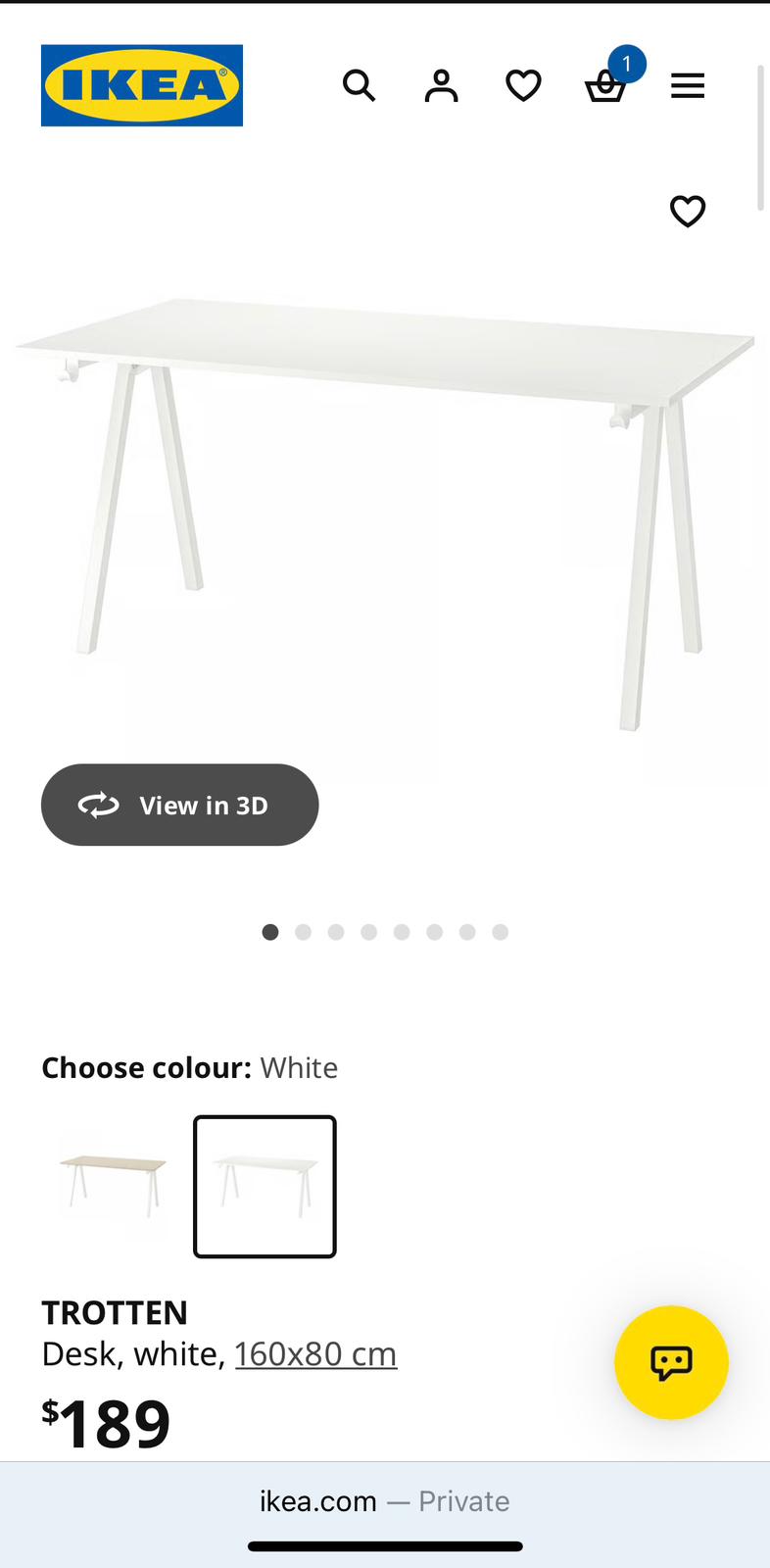Tap the ikea.com address bar
This screenshot has height=1568, width=770.
[384, 1500]
